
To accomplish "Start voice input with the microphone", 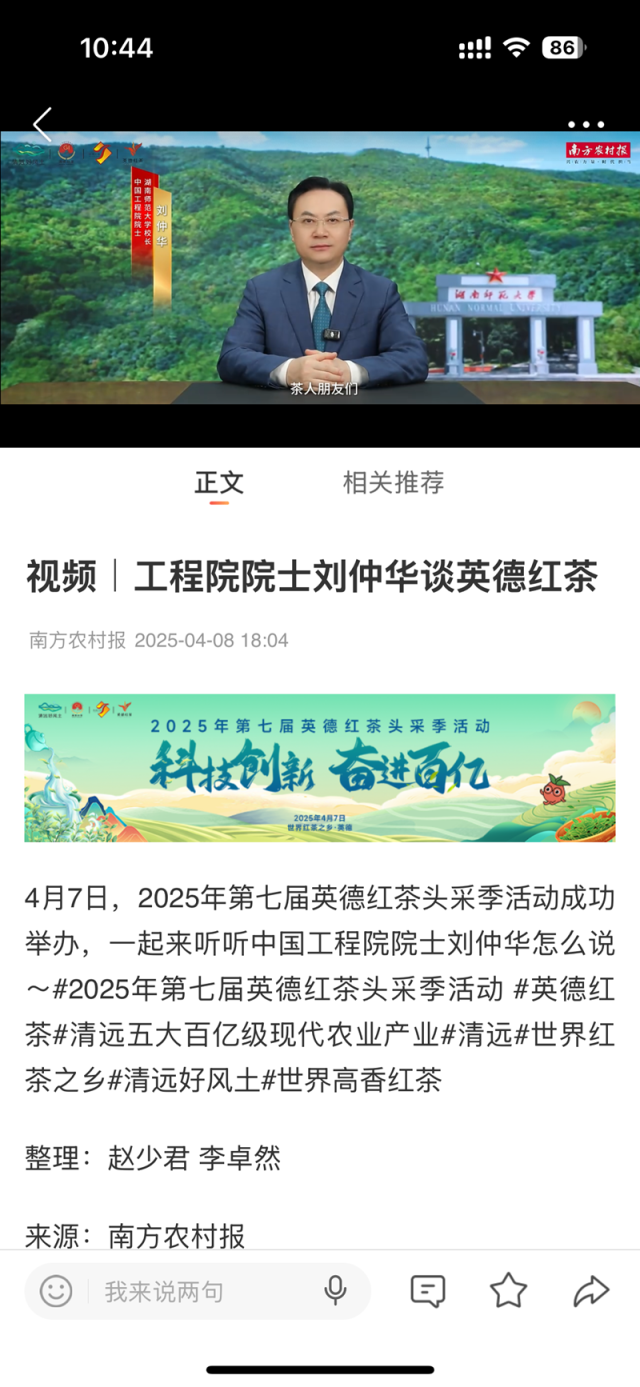I will coord(336,1291).
